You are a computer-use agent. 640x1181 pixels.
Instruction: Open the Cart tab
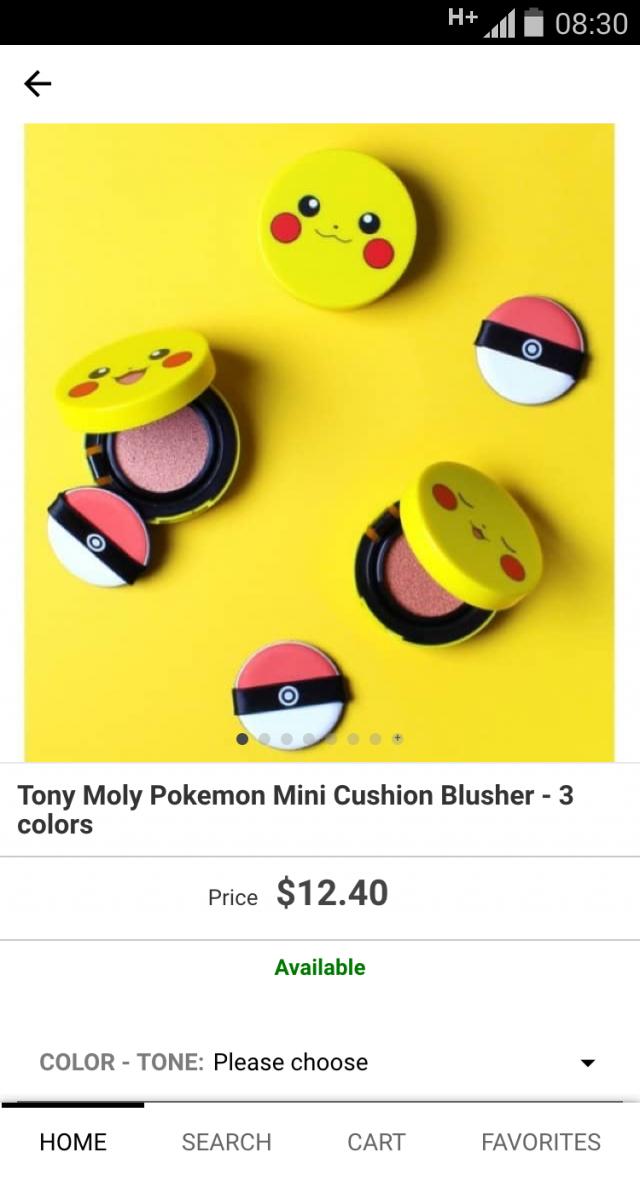tap(376, 1142)
